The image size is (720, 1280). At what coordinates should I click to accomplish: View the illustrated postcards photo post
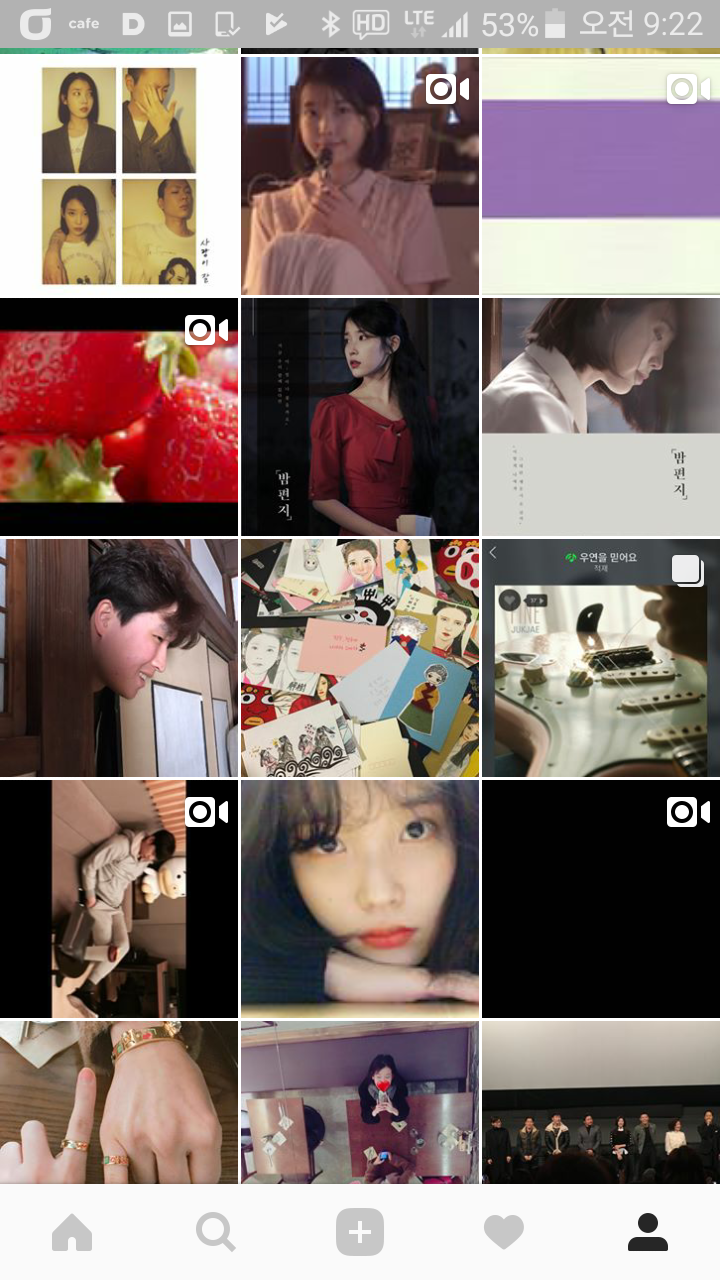pos(360,657)
